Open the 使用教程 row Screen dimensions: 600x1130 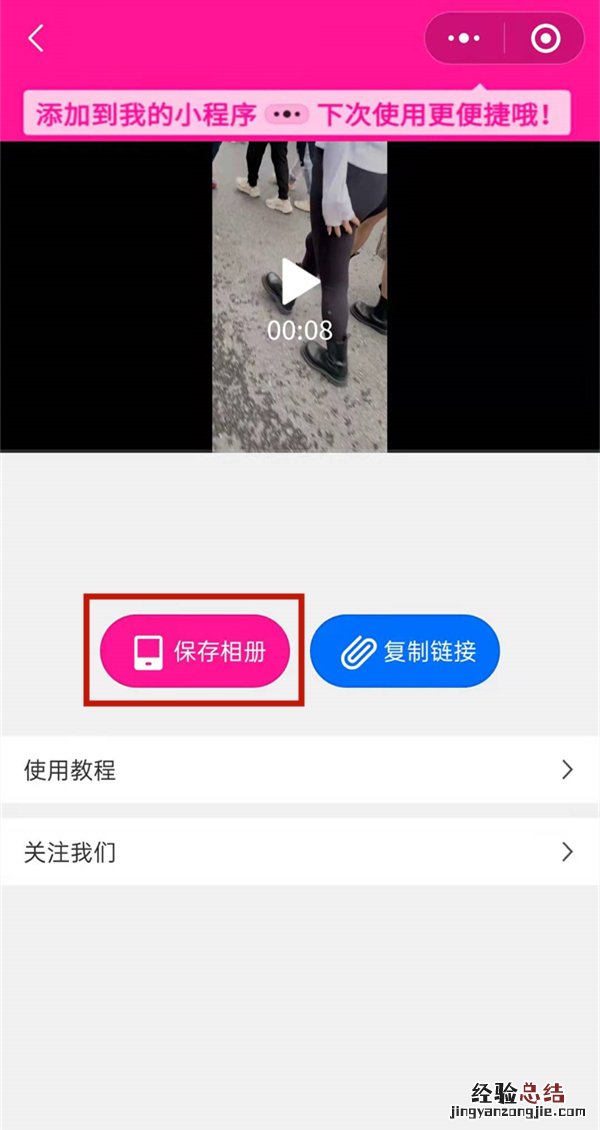(x=300, y=770)
